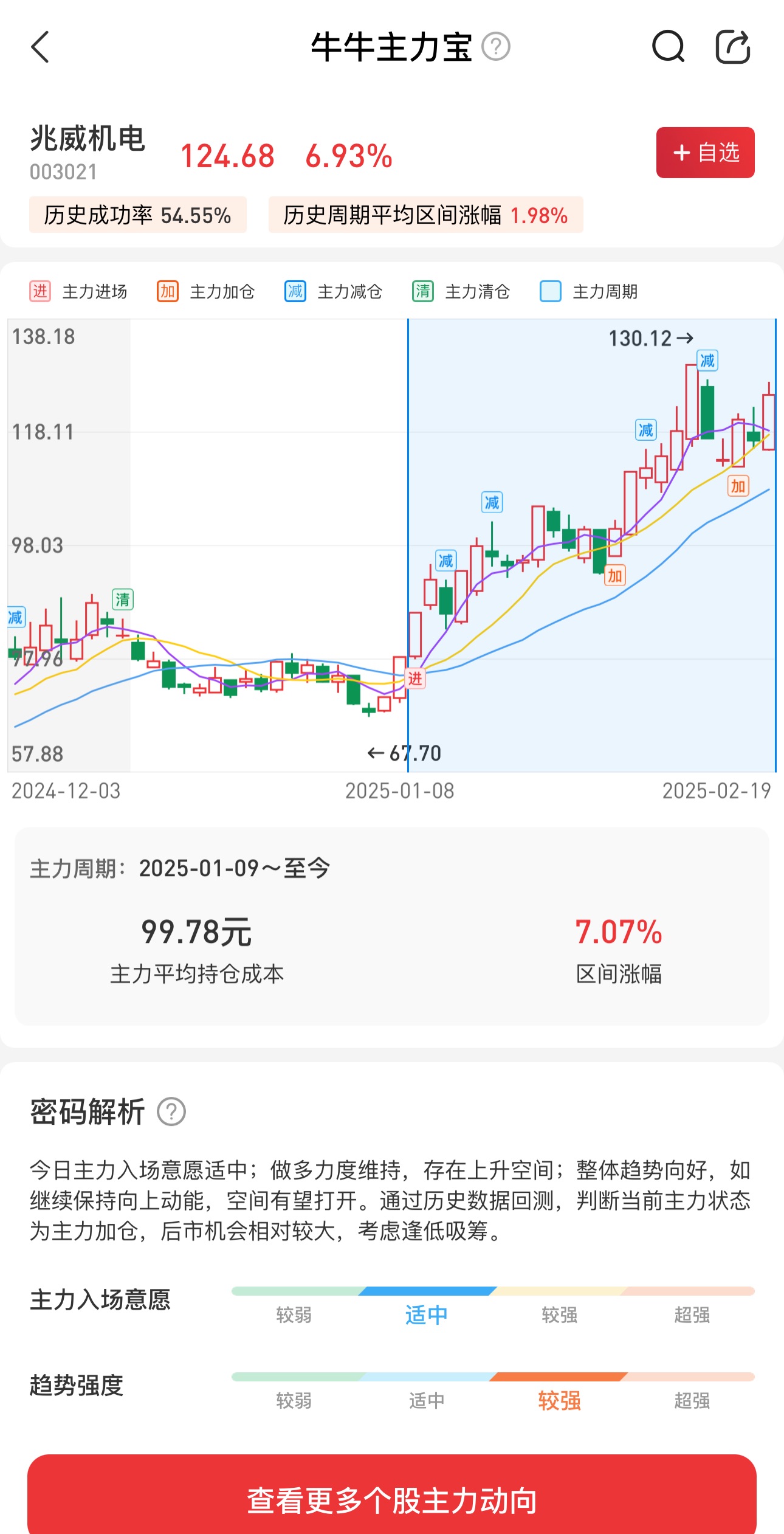Share this stock analysis page
The image size is (784, 1534).
732,47
